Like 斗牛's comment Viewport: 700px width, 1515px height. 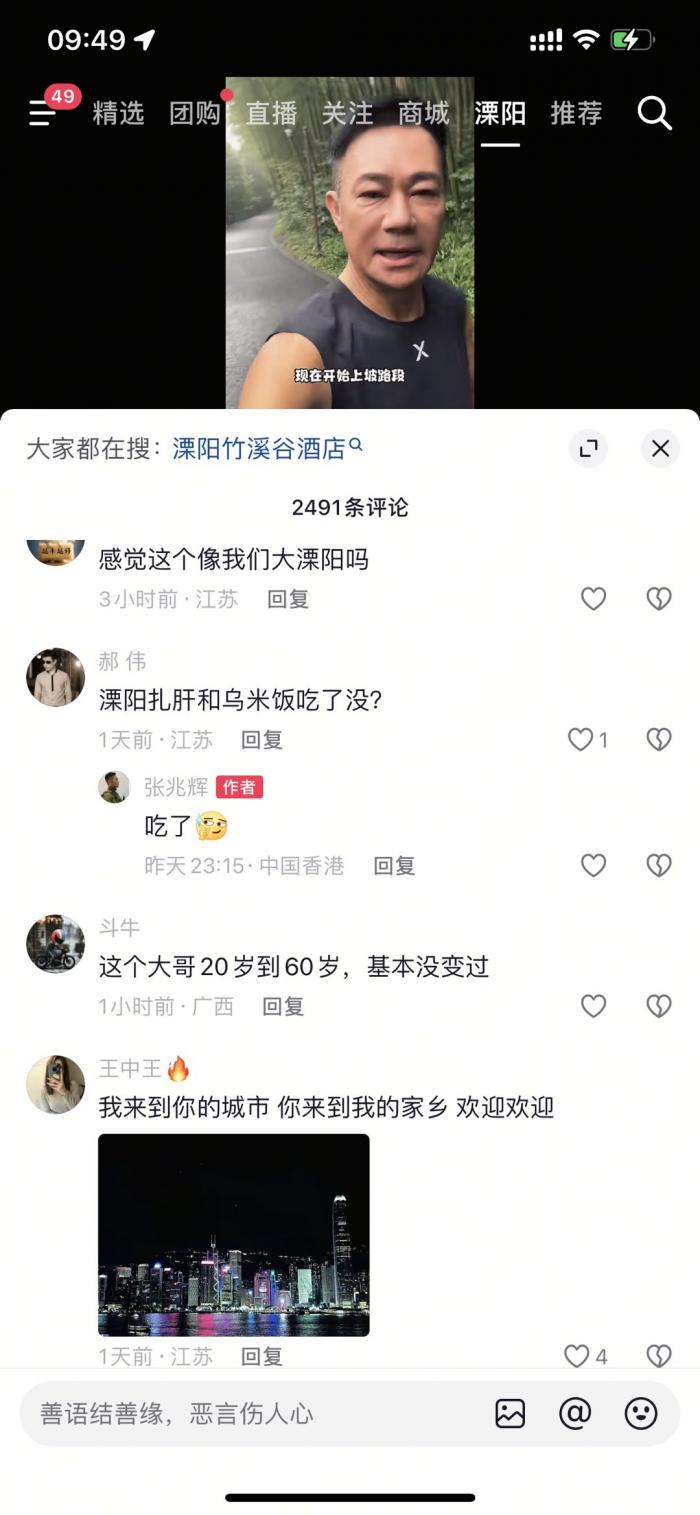click(594, 1006)
